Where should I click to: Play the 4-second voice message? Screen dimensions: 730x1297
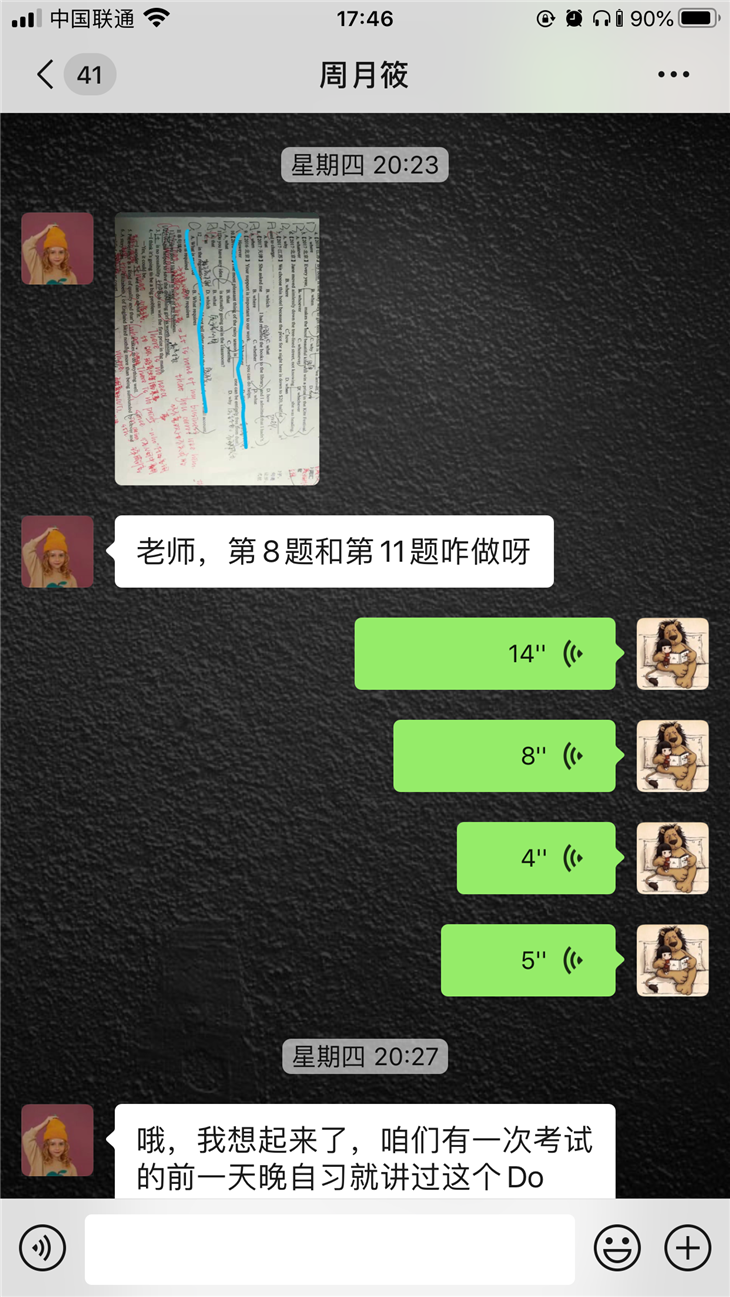click(x=536, y=858)
